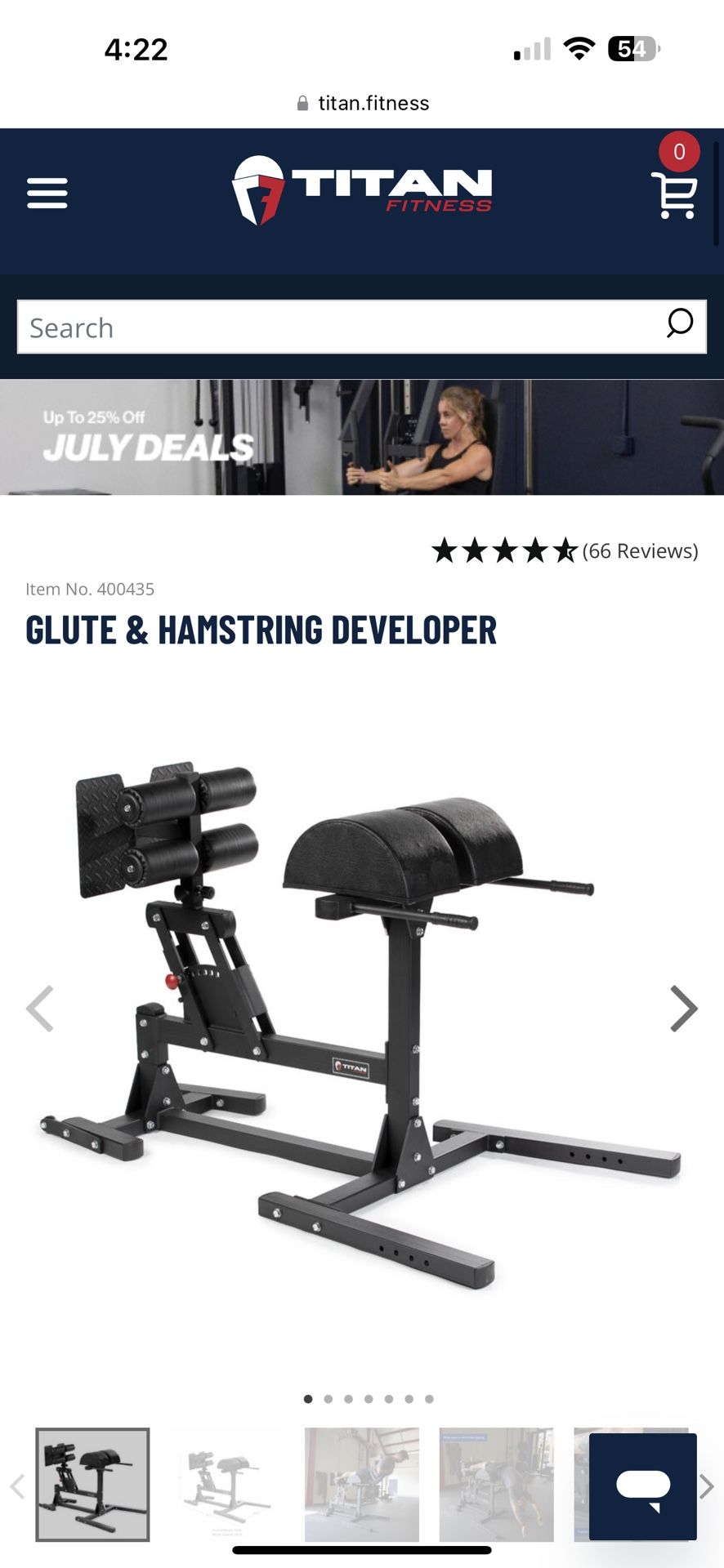Advance thumbnail strip with right chevron
The width and height of the screenshot is (724, 1568).
coord(708,1487)
